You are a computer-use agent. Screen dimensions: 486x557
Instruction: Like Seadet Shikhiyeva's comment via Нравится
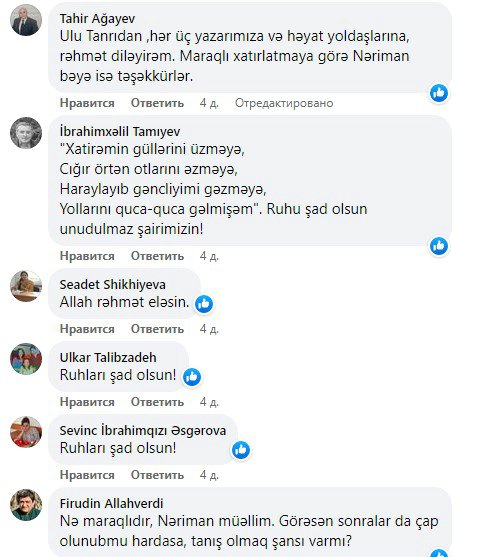pos(87,329)
